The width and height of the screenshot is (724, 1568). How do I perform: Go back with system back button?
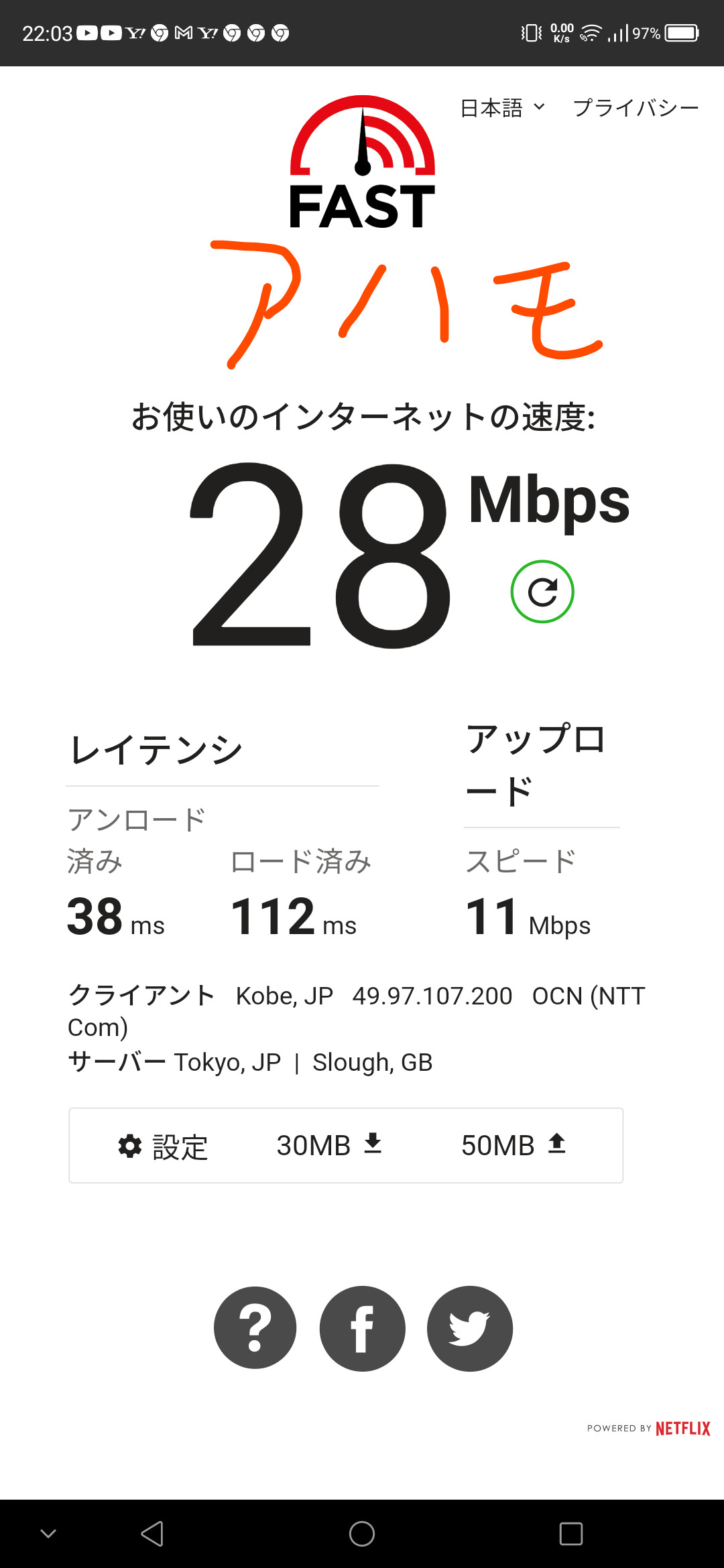pyautogui.click(x=152, y=1533)
